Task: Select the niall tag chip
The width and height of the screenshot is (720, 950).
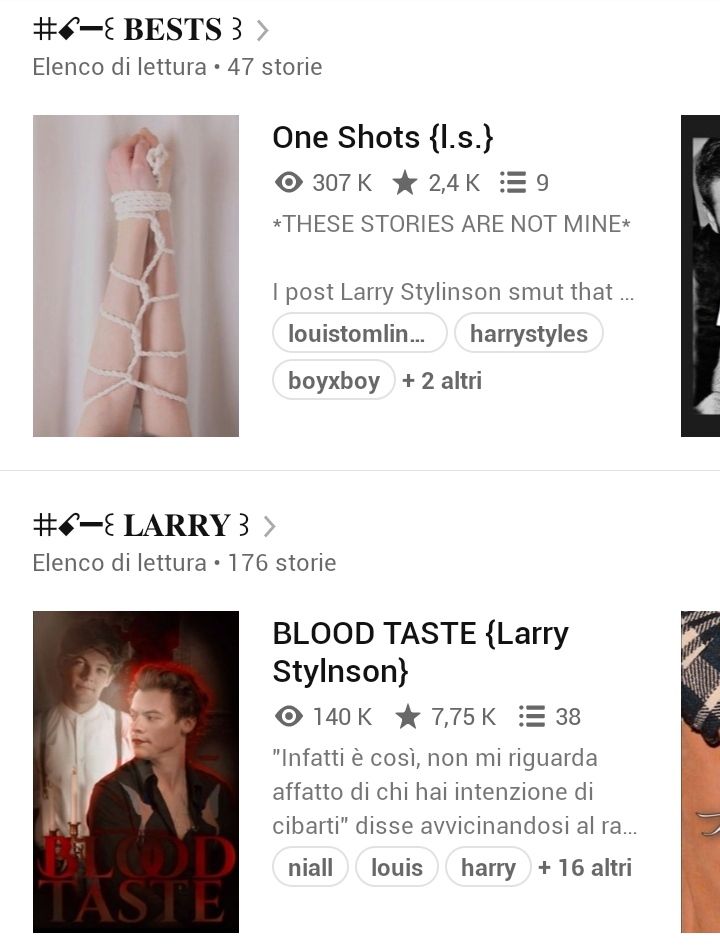Action: point(310,867)
